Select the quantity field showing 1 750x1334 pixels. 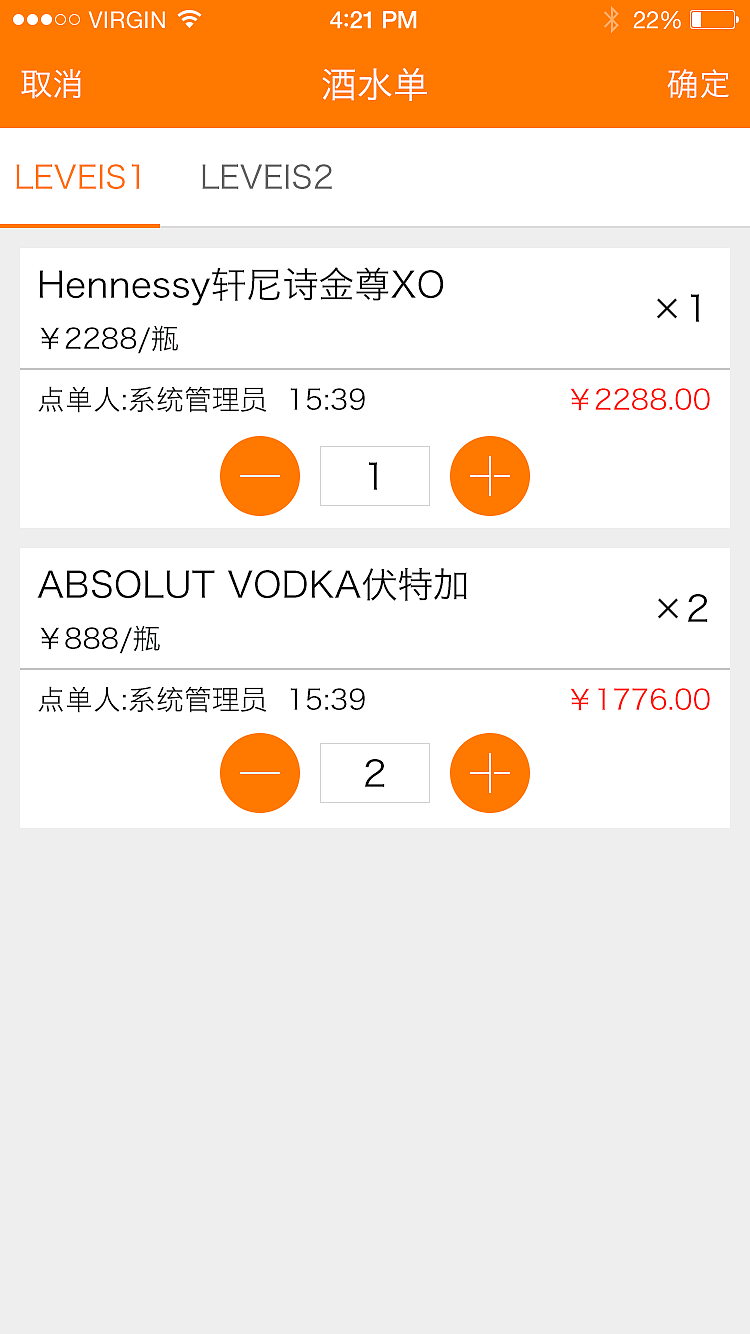click(x=374, y=476)
